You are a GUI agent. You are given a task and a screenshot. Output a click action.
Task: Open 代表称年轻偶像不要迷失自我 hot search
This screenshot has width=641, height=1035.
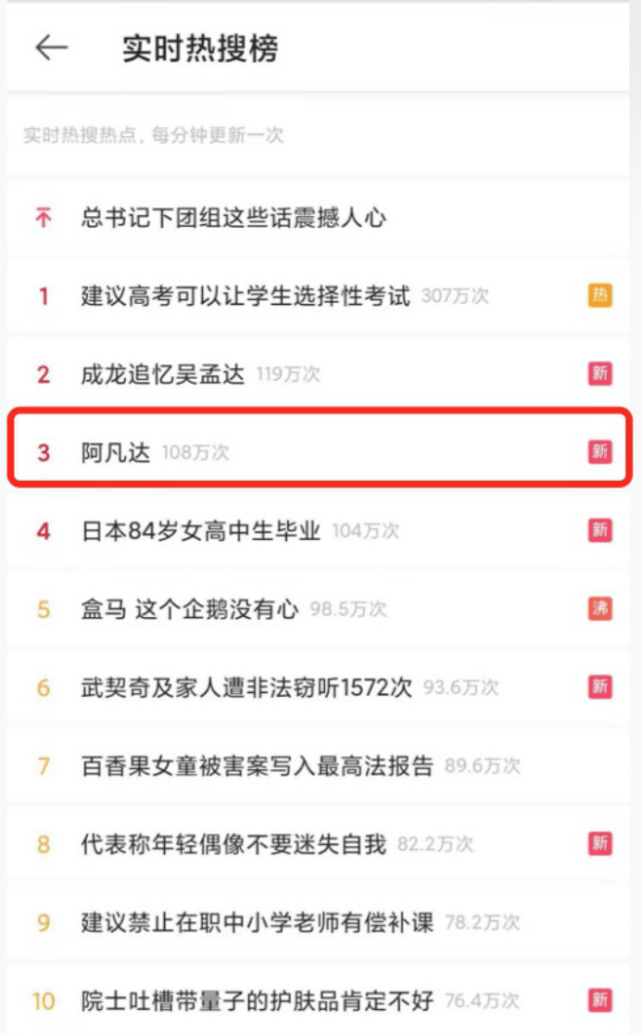pyautogui.click(x=233, y=844)
